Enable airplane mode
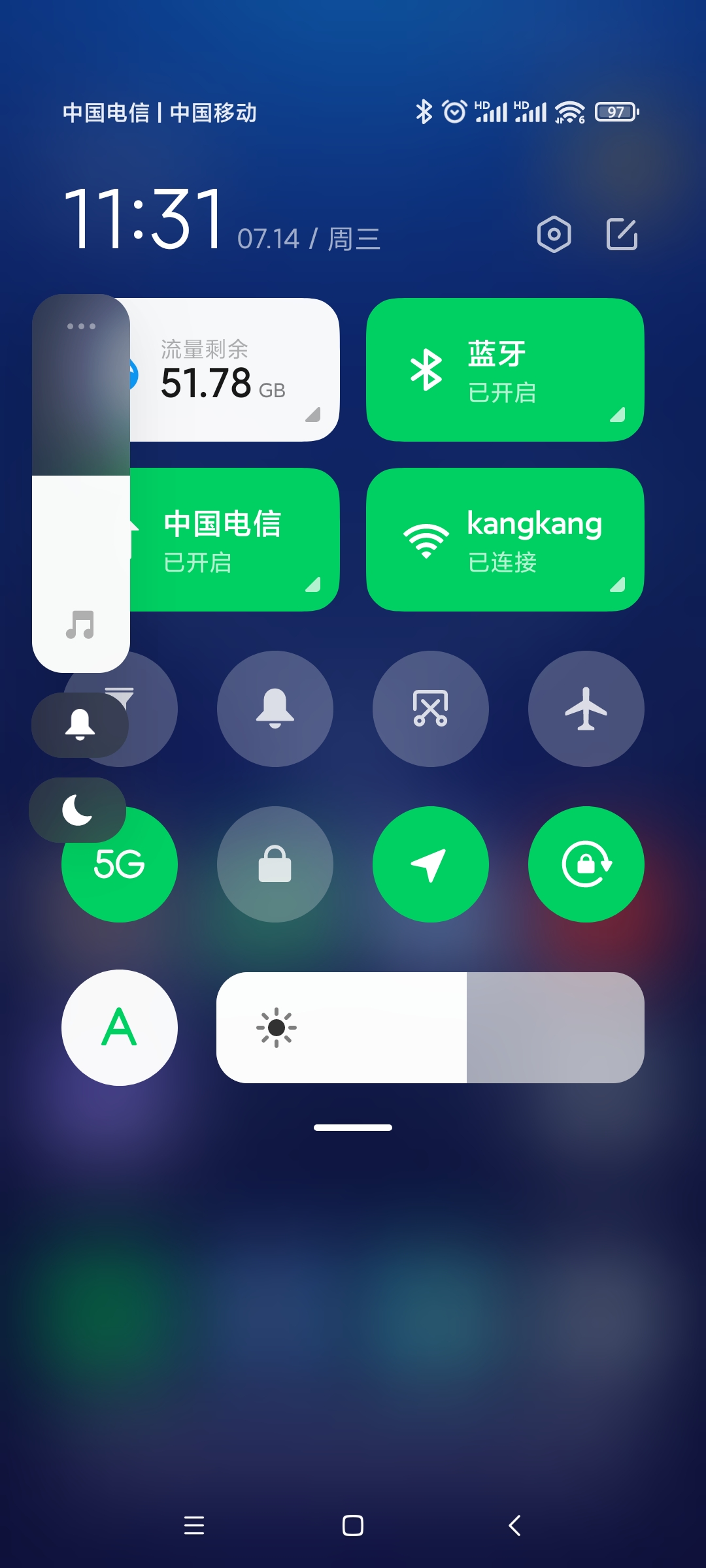Image resolution: width=706 pixels, height=1568 pixels. click(586, 709)
